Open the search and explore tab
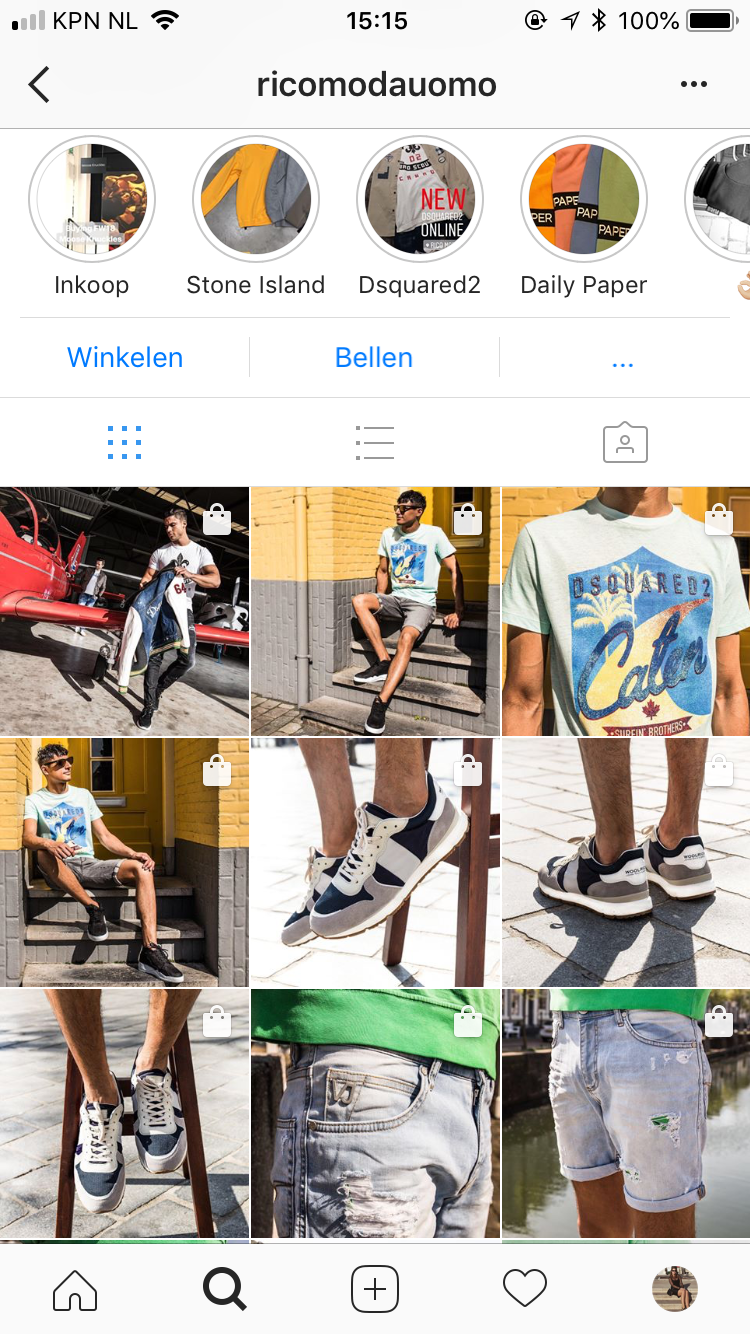Screen dimensions: 750x1334 (225, 1289)
